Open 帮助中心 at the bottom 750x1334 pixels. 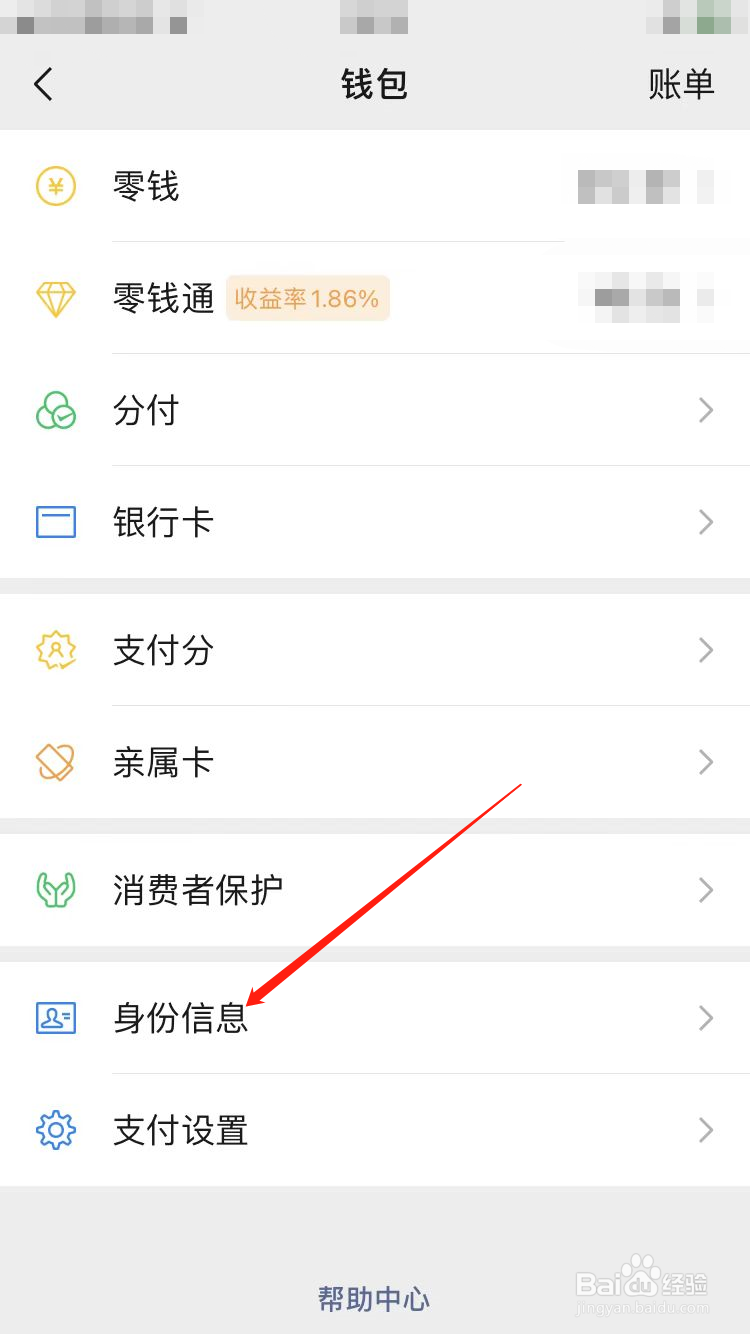[x=374, y=1297]
